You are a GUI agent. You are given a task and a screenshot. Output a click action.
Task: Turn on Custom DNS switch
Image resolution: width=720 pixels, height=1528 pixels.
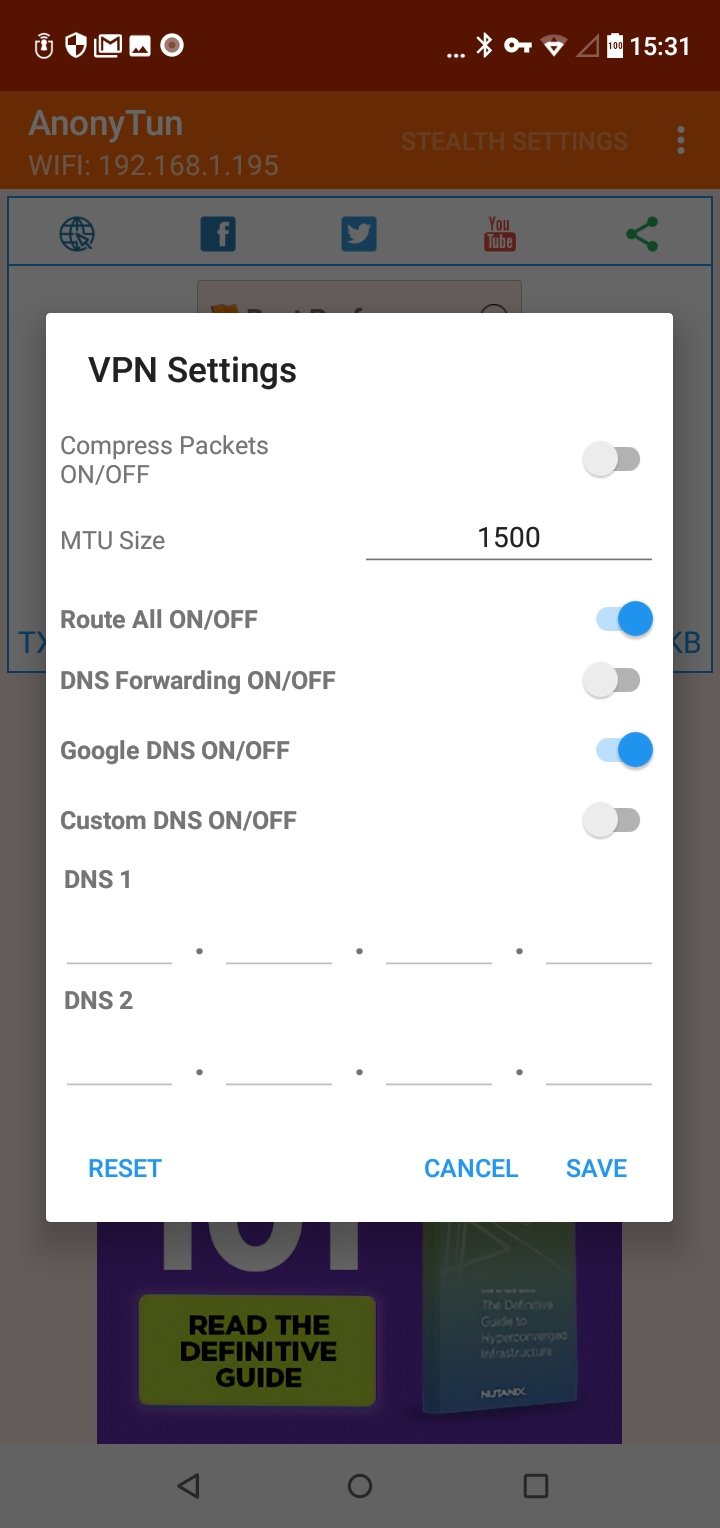(x=612, y=820)
